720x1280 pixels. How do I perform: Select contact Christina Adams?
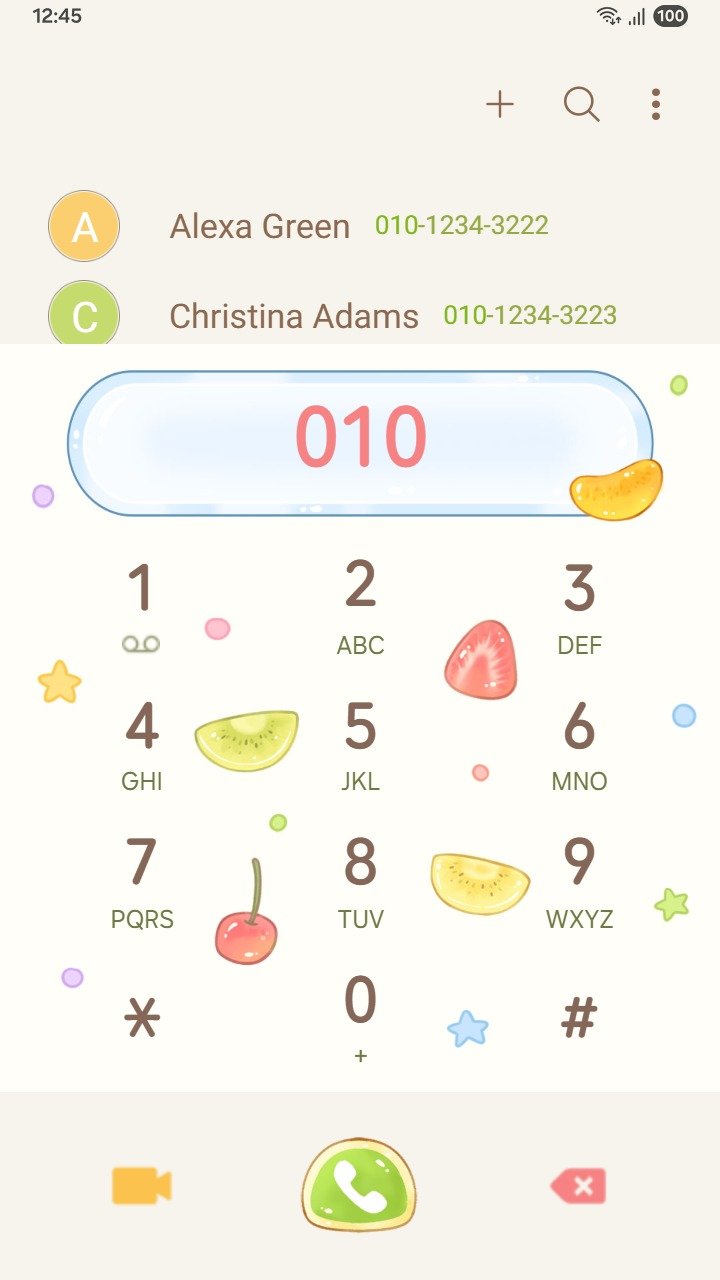[294, 316]
